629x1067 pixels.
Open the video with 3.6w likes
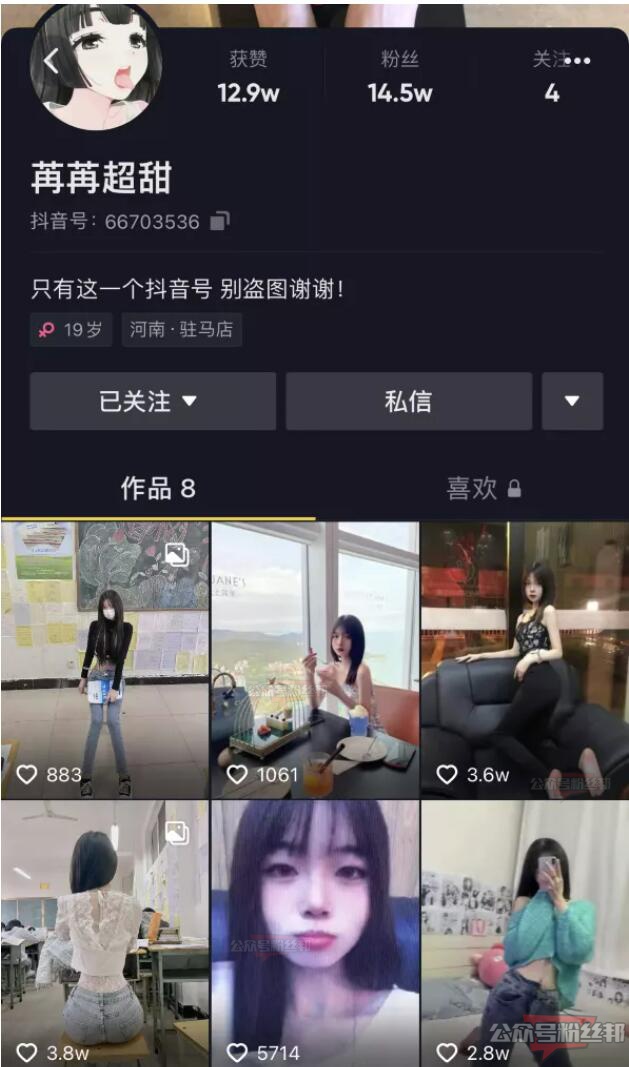[x=524, y=660]
